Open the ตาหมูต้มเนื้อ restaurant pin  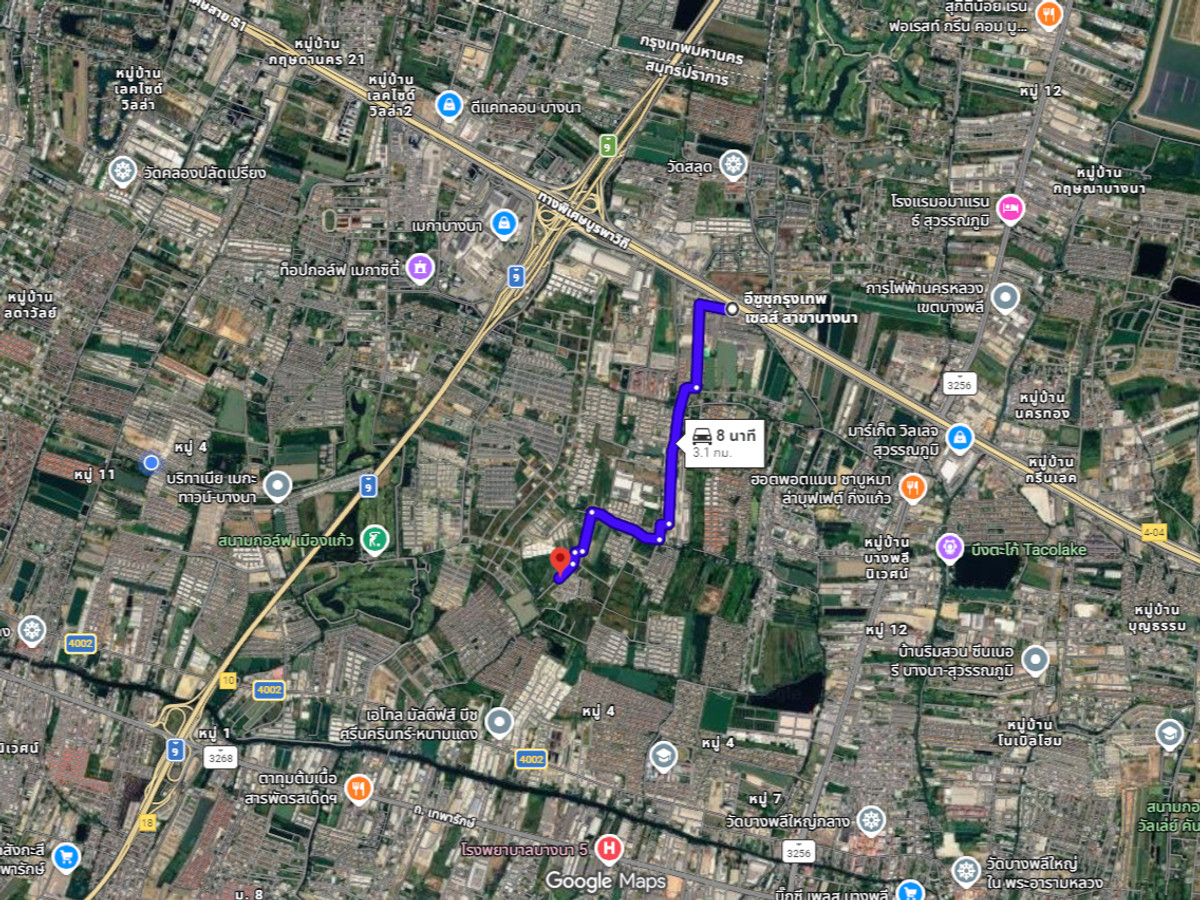358,789
